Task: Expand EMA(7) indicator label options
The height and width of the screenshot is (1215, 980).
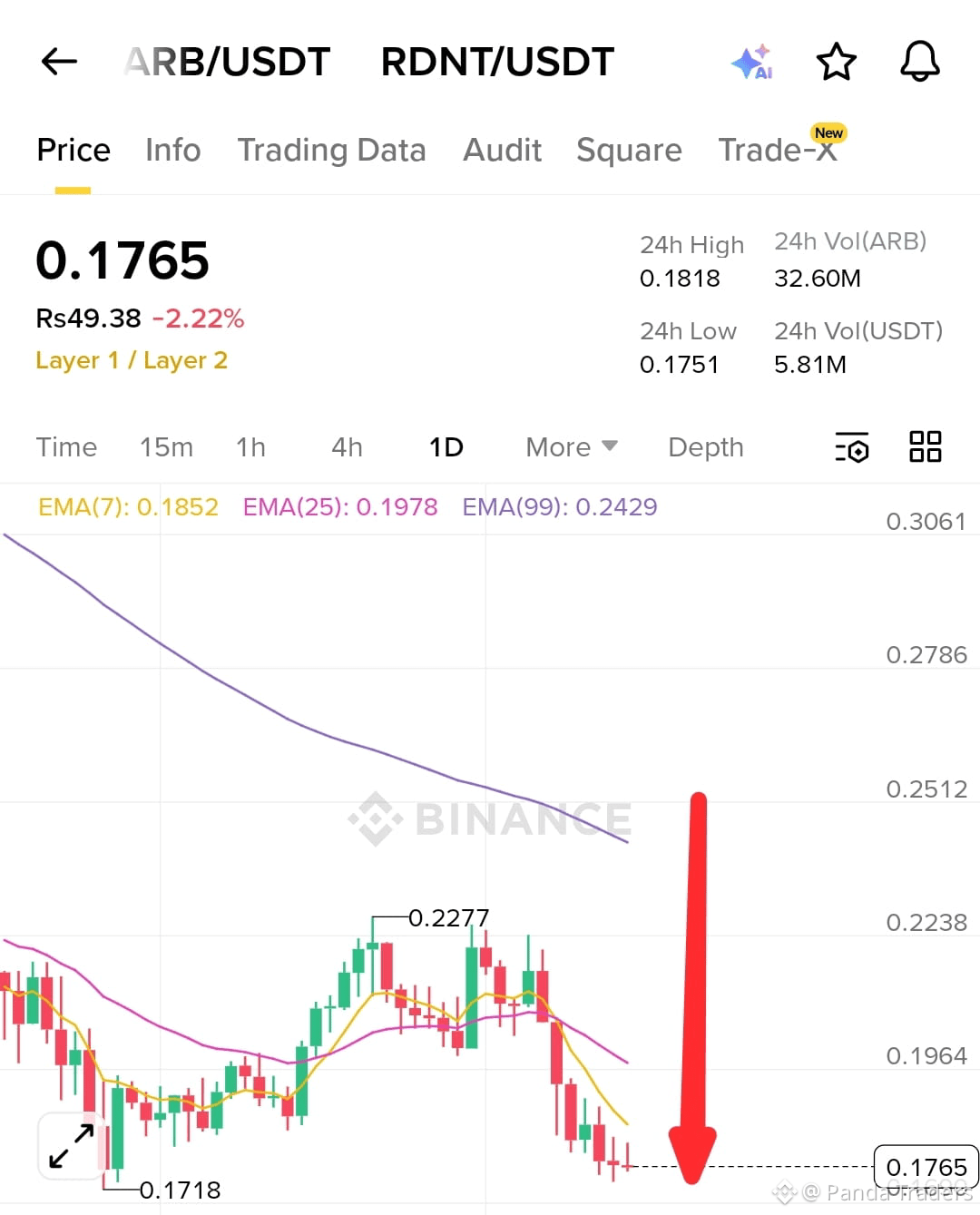Action: coord(127,507)
